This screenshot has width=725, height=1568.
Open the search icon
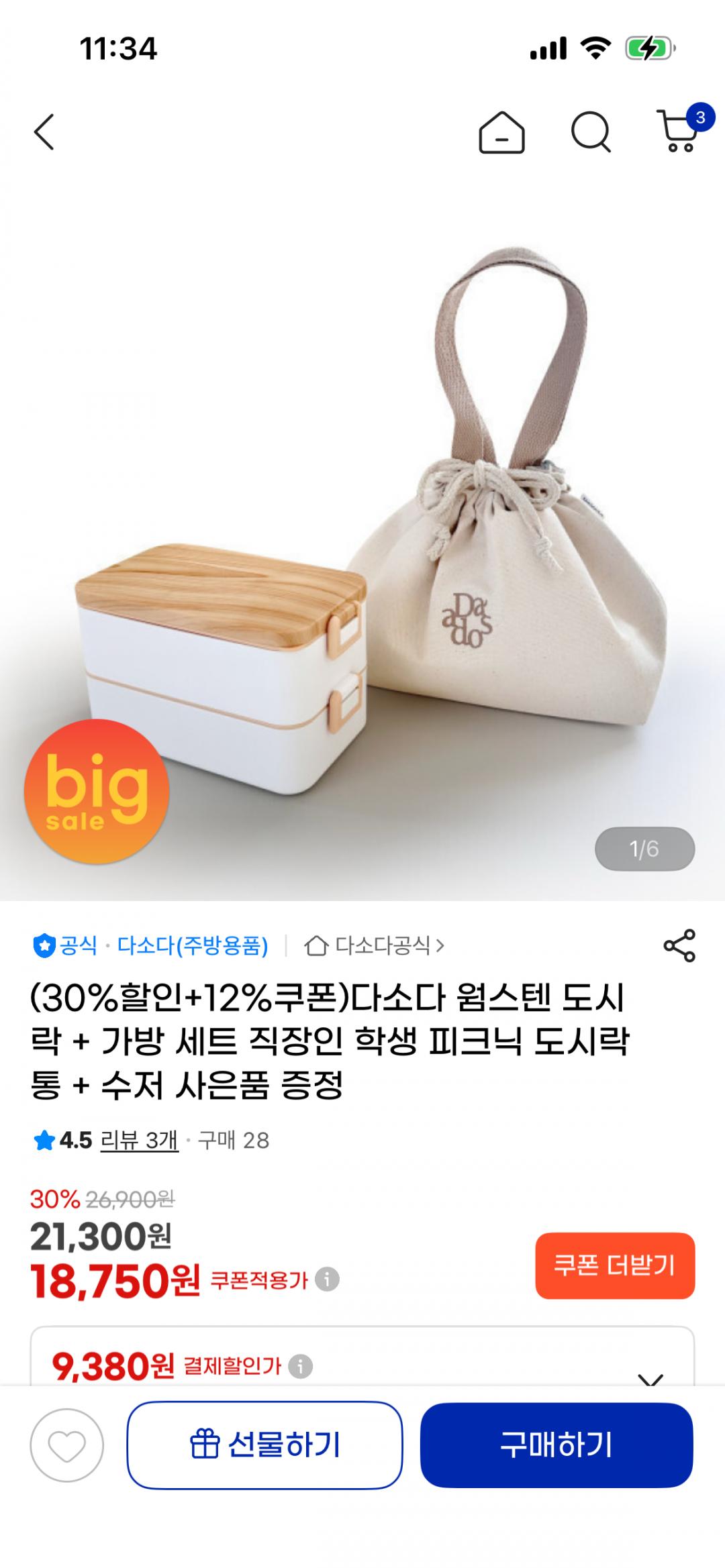tap(591, 133)
